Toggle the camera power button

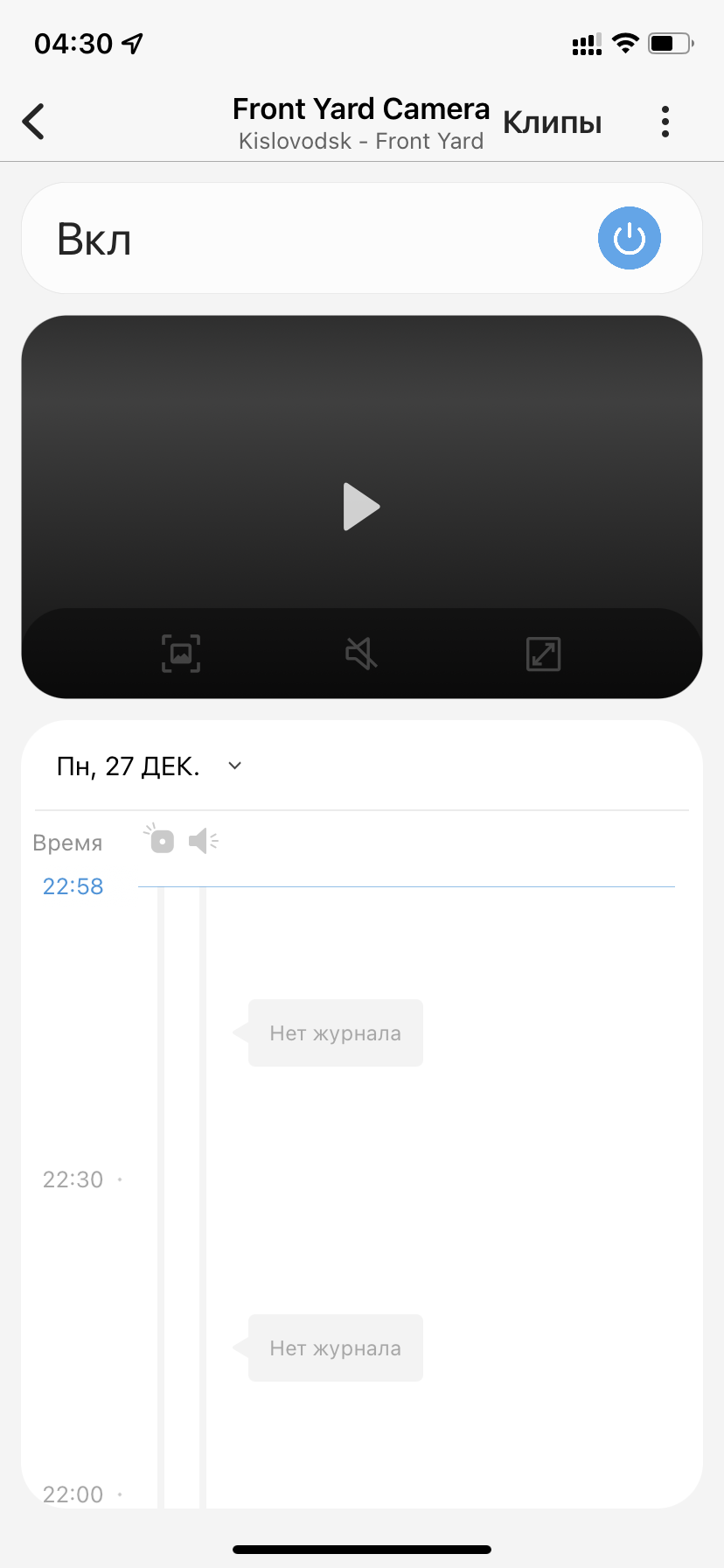630,238
